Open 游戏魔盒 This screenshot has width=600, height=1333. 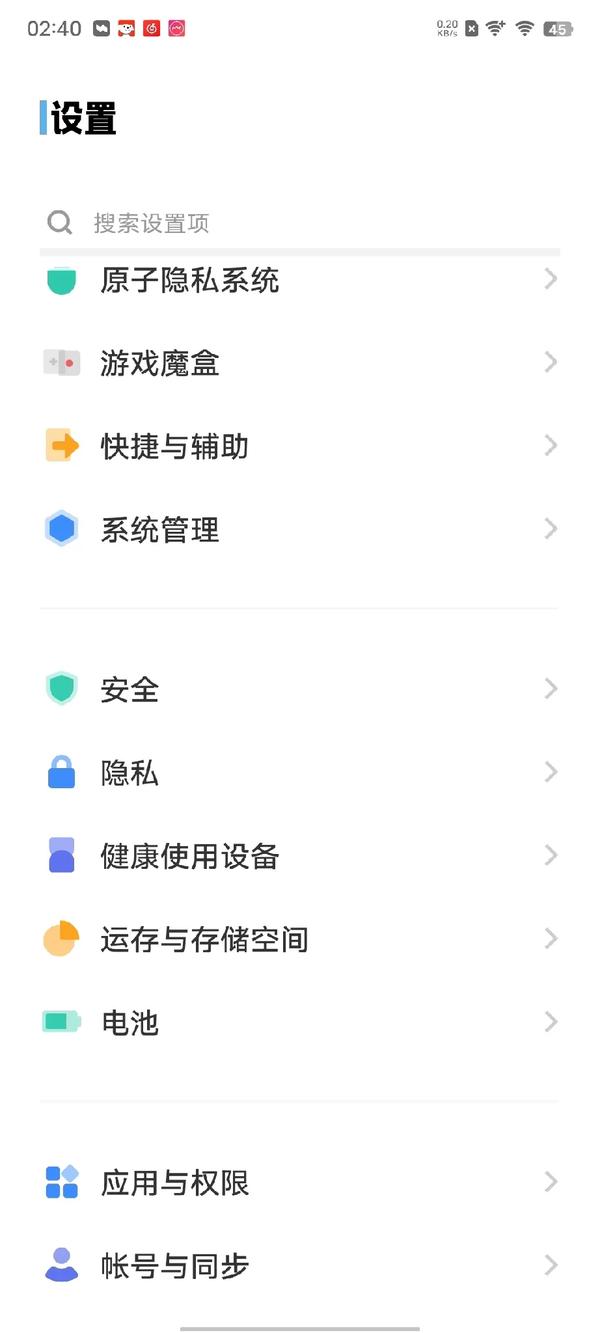click(300, 363)
